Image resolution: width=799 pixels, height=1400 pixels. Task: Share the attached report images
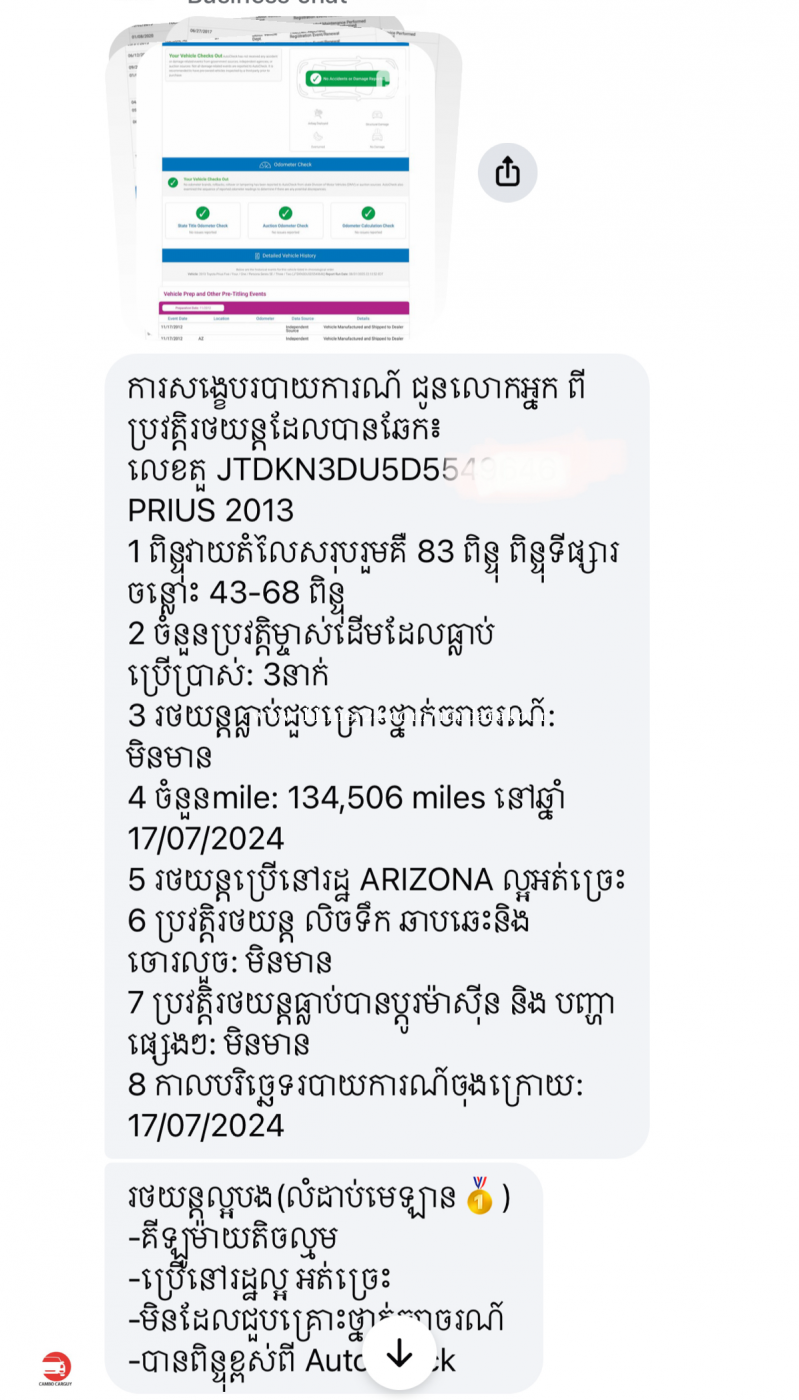507,173
